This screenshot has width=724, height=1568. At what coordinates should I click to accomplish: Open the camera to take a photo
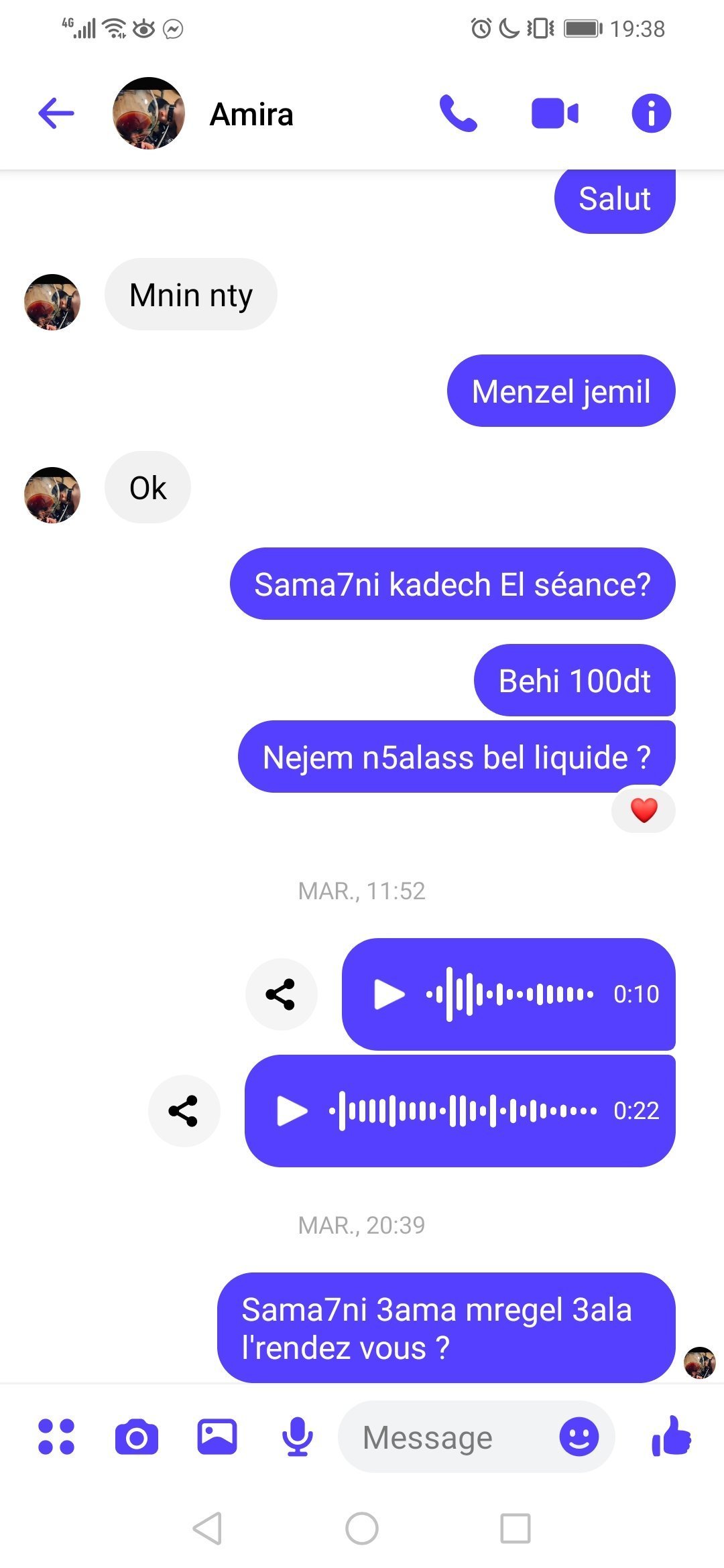click(x=137, y=1437)
